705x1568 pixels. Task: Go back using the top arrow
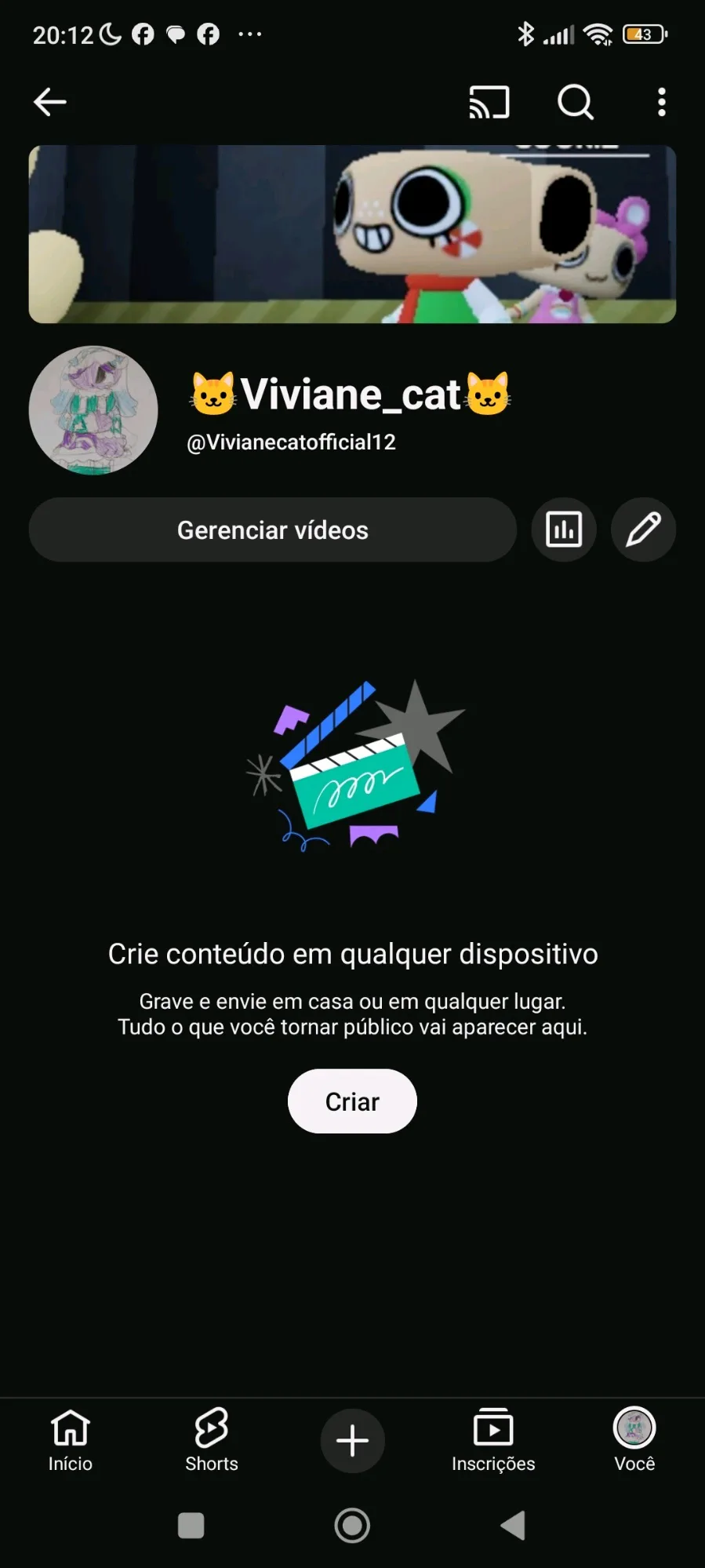[x=50, y=102]
